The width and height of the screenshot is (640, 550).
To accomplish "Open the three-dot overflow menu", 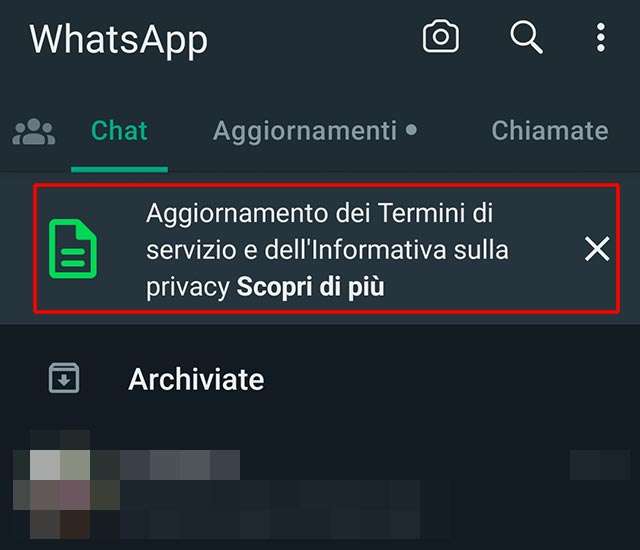I will click(600, 38).
